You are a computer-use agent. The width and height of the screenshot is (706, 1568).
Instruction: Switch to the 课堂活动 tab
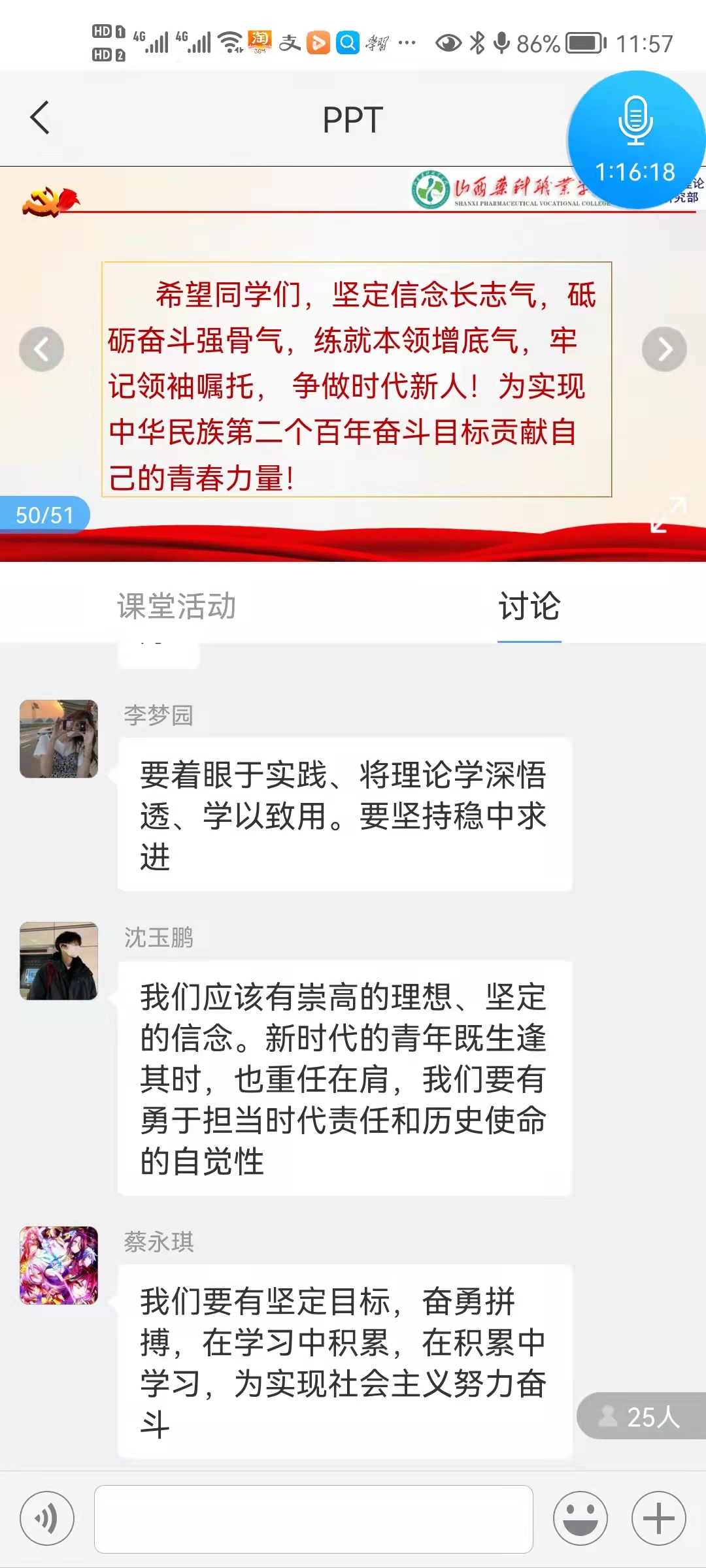(x=176, y=606)
